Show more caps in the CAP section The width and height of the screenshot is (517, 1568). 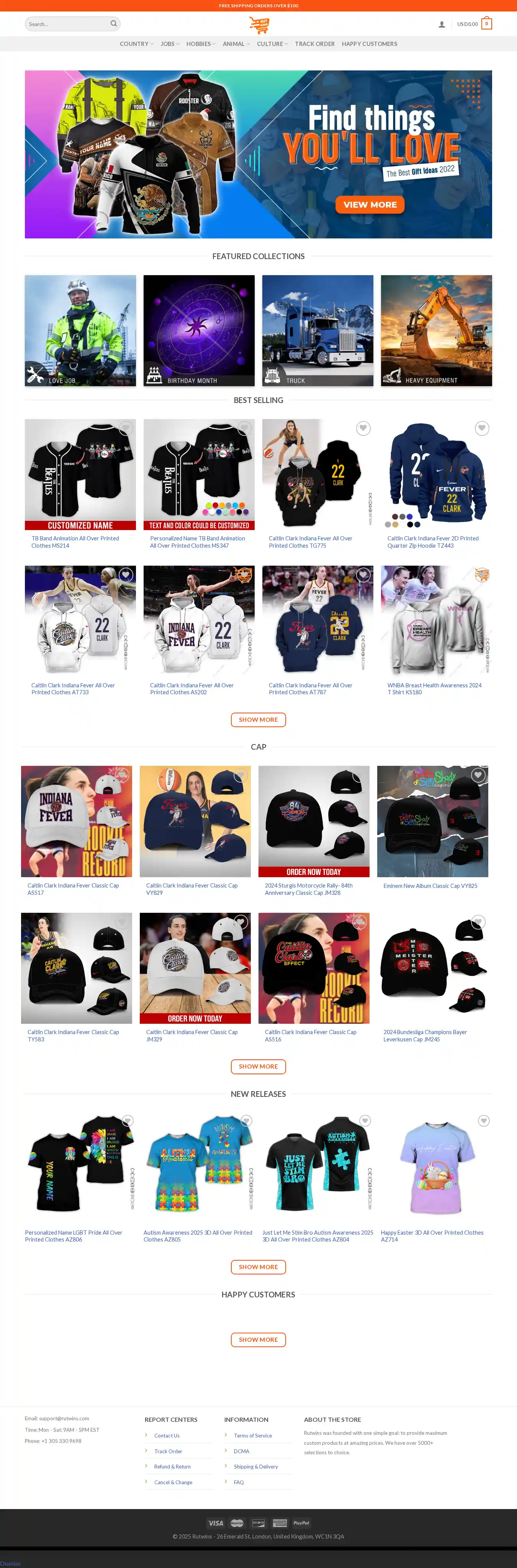258,1066
